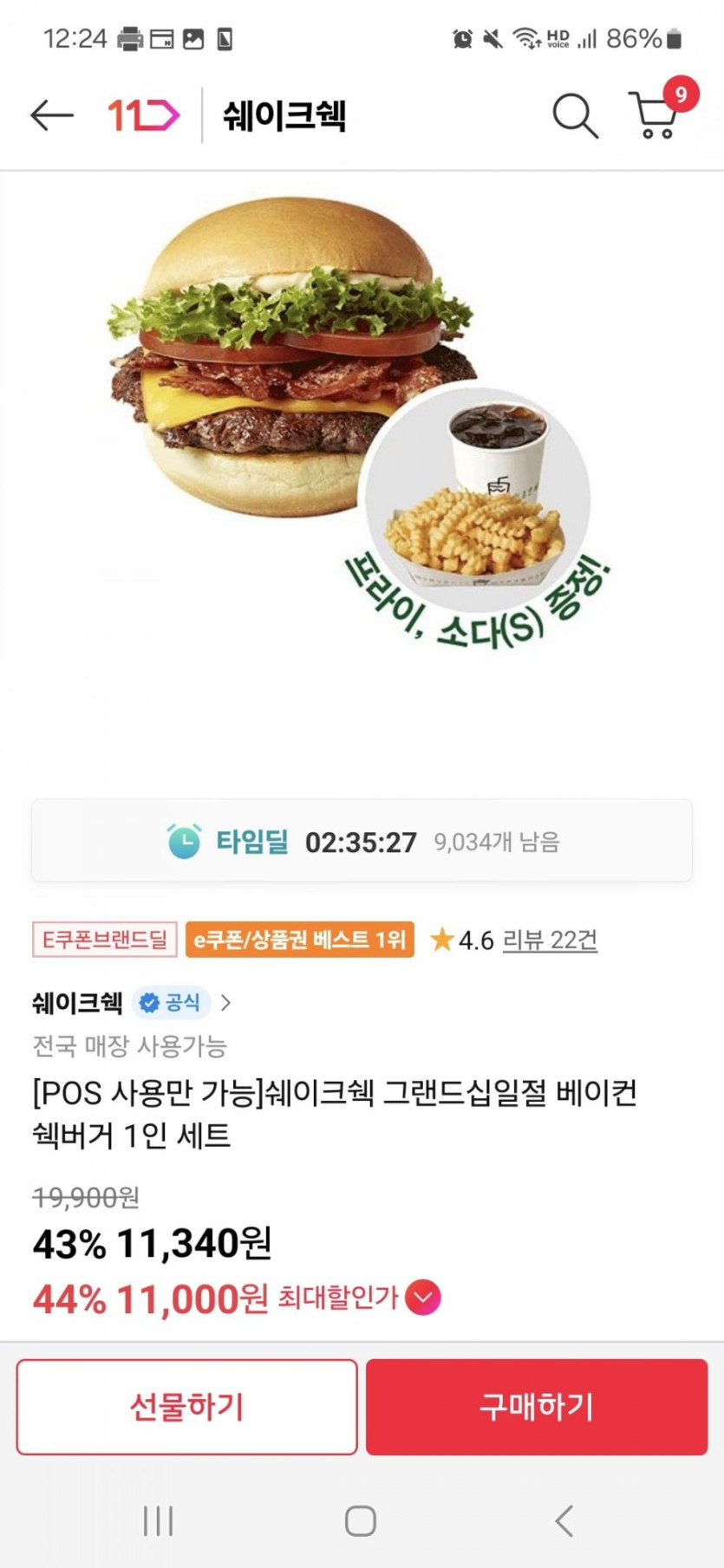Image resolution: width=724 pixels, height=1568 pixels.
Task: Tap the 선물하기 gift button
Action: pyautogui.click(x=186, y=1407)
